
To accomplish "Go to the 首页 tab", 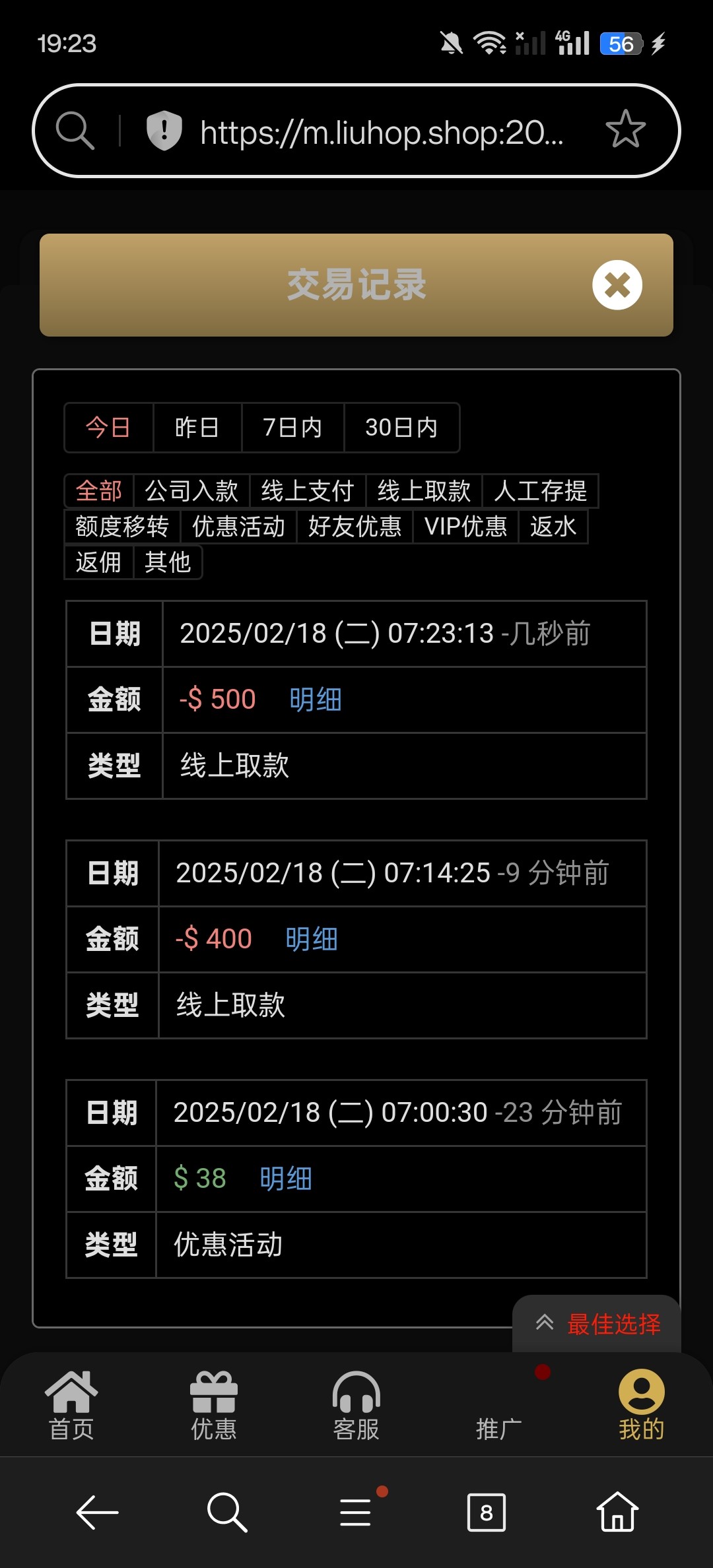I will [71, 1406].
